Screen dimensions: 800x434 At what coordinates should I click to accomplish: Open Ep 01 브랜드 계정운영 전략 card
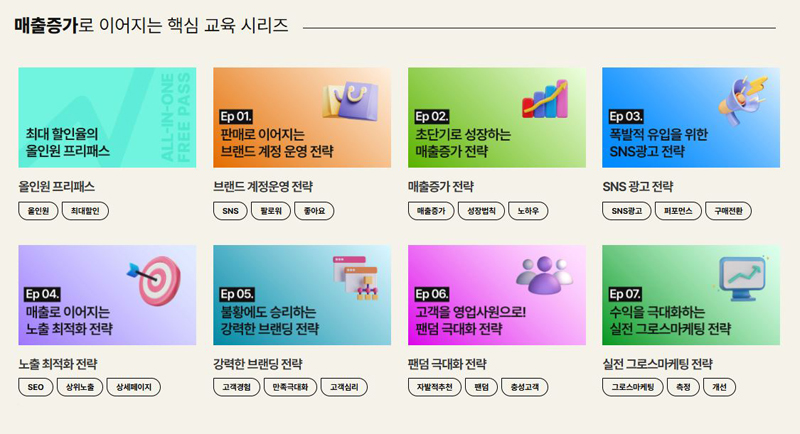(301, 118)
